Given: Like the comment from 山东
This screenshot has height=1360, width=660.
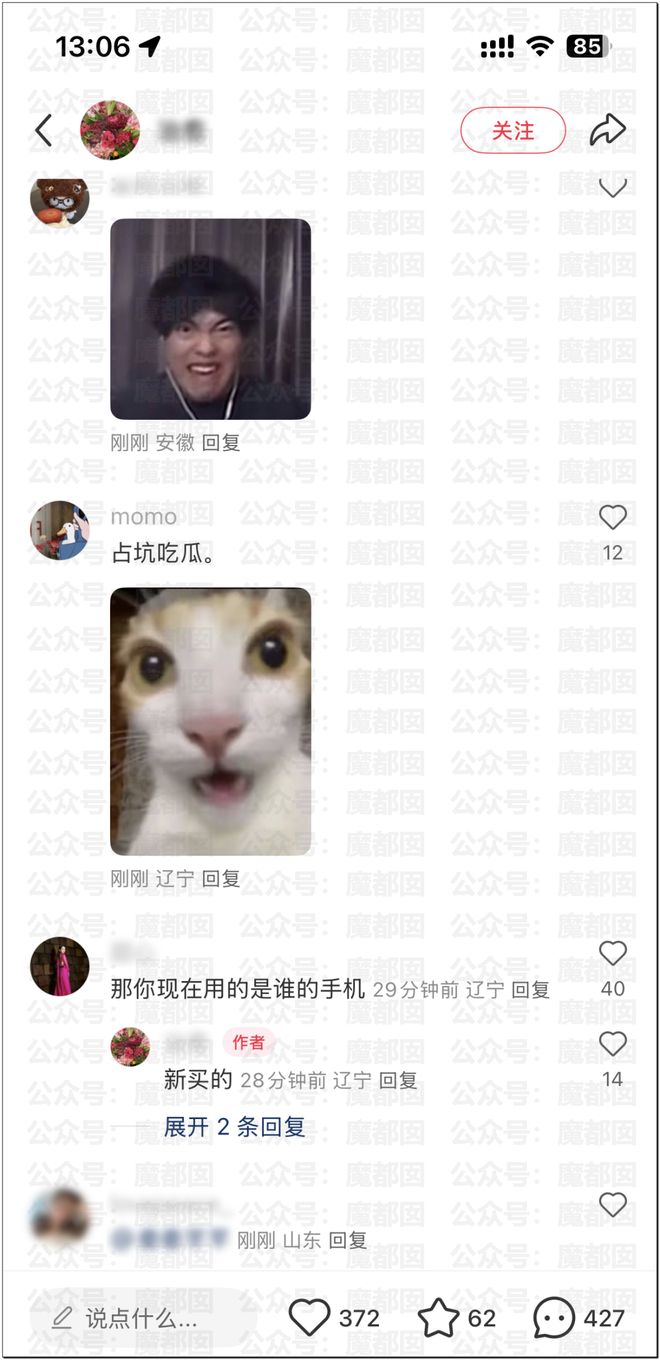Looking at the screenshot, I should [x=612, y=1205].
